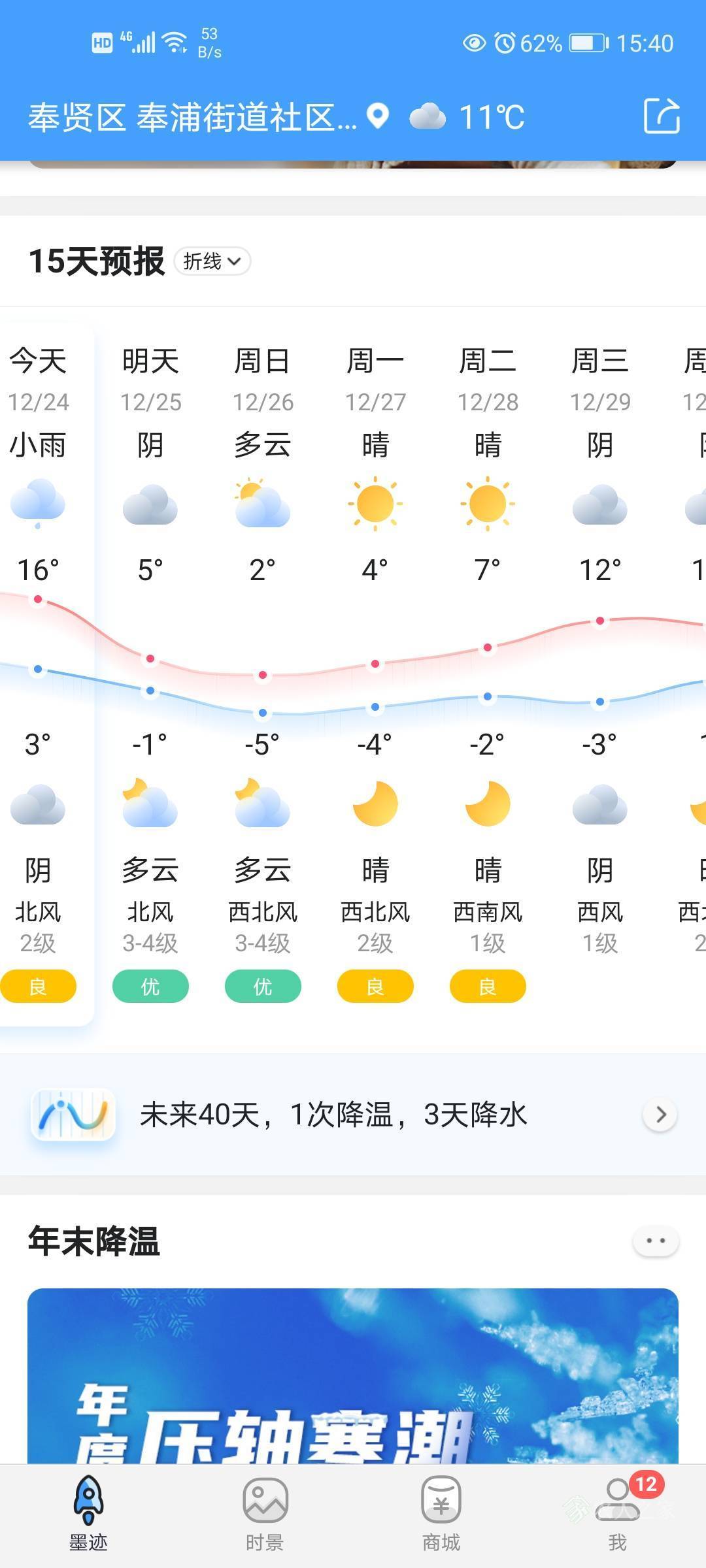Select the 墨迹 home tab

[88, 1514]
